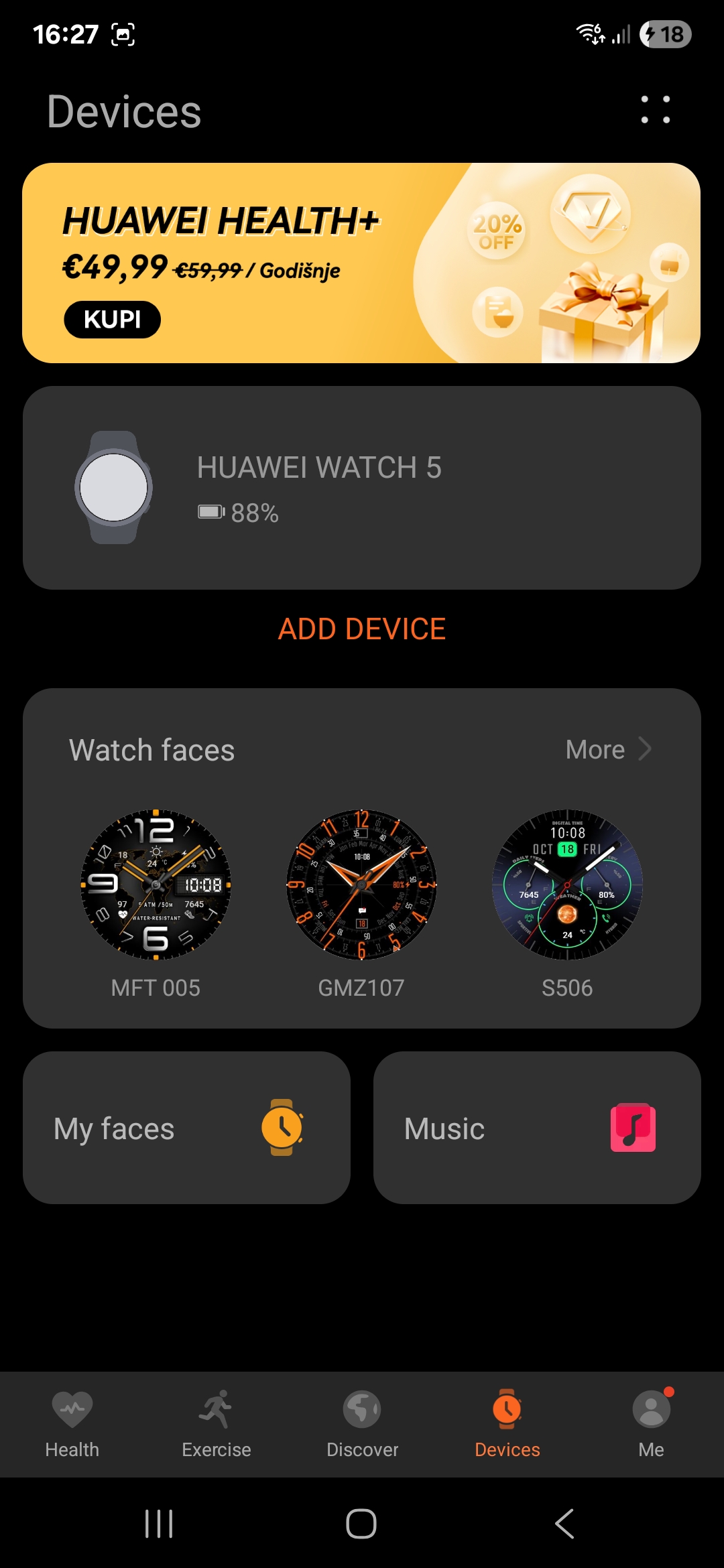Go to the home screen
This screenshot has height=1568, width=724.
[x=361, y=1524]
